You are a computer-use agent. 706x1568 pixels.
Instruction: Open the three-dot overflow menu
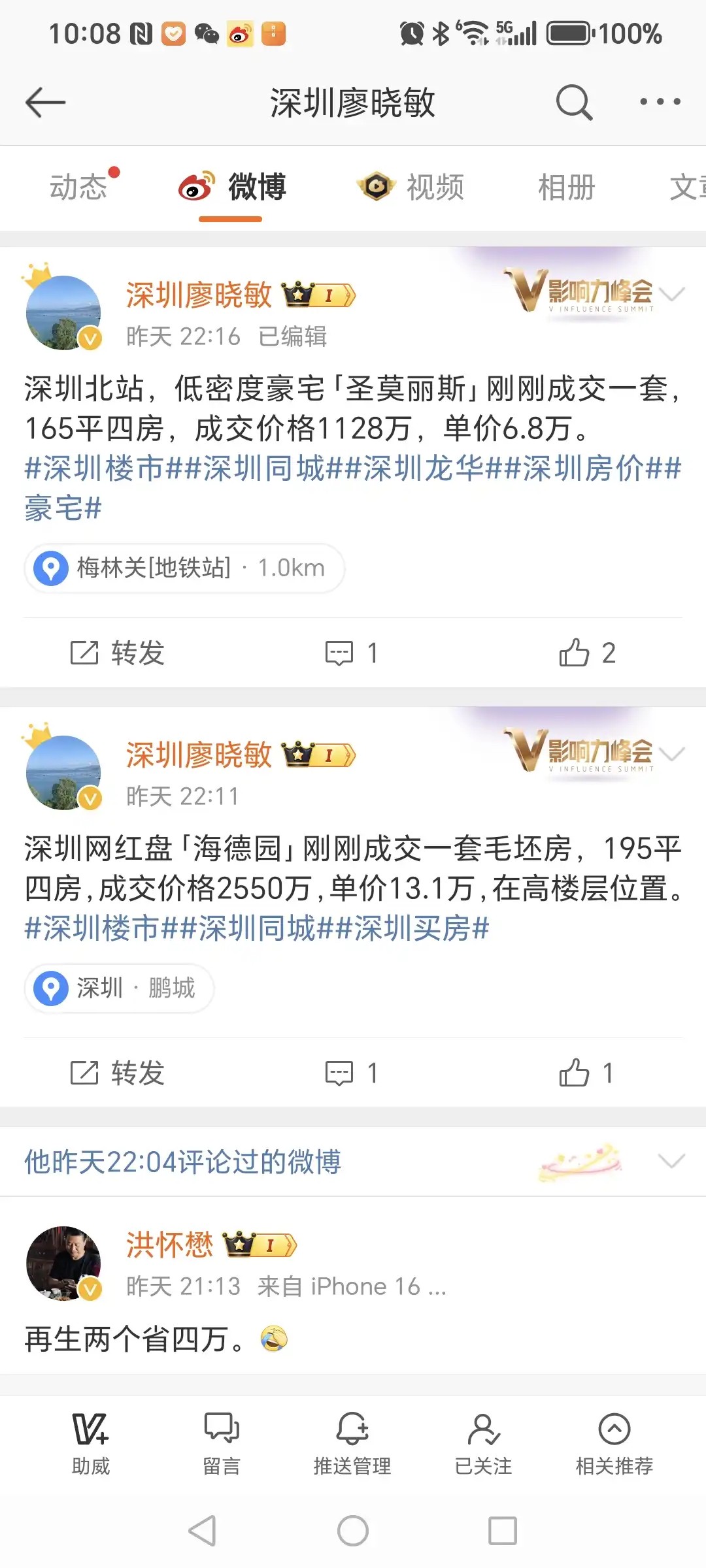pos(660,102)
